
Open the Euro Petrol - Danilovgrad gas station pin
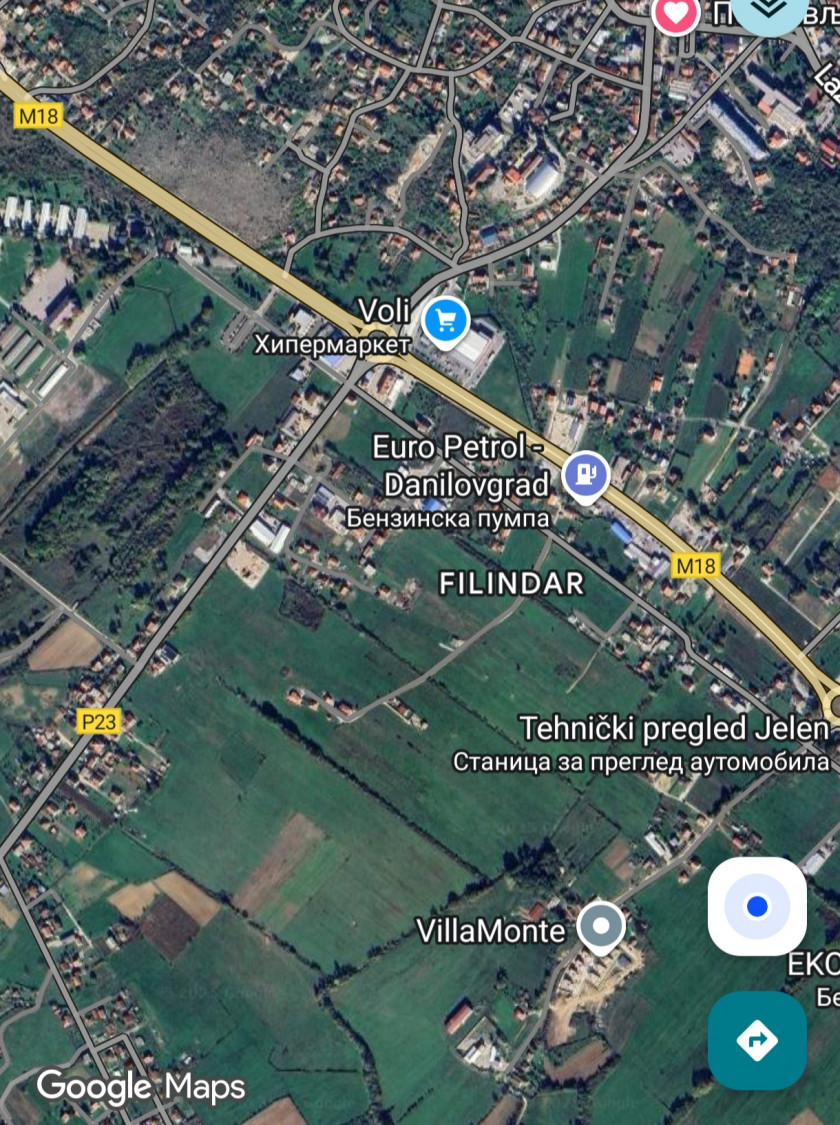click(585, 473)
